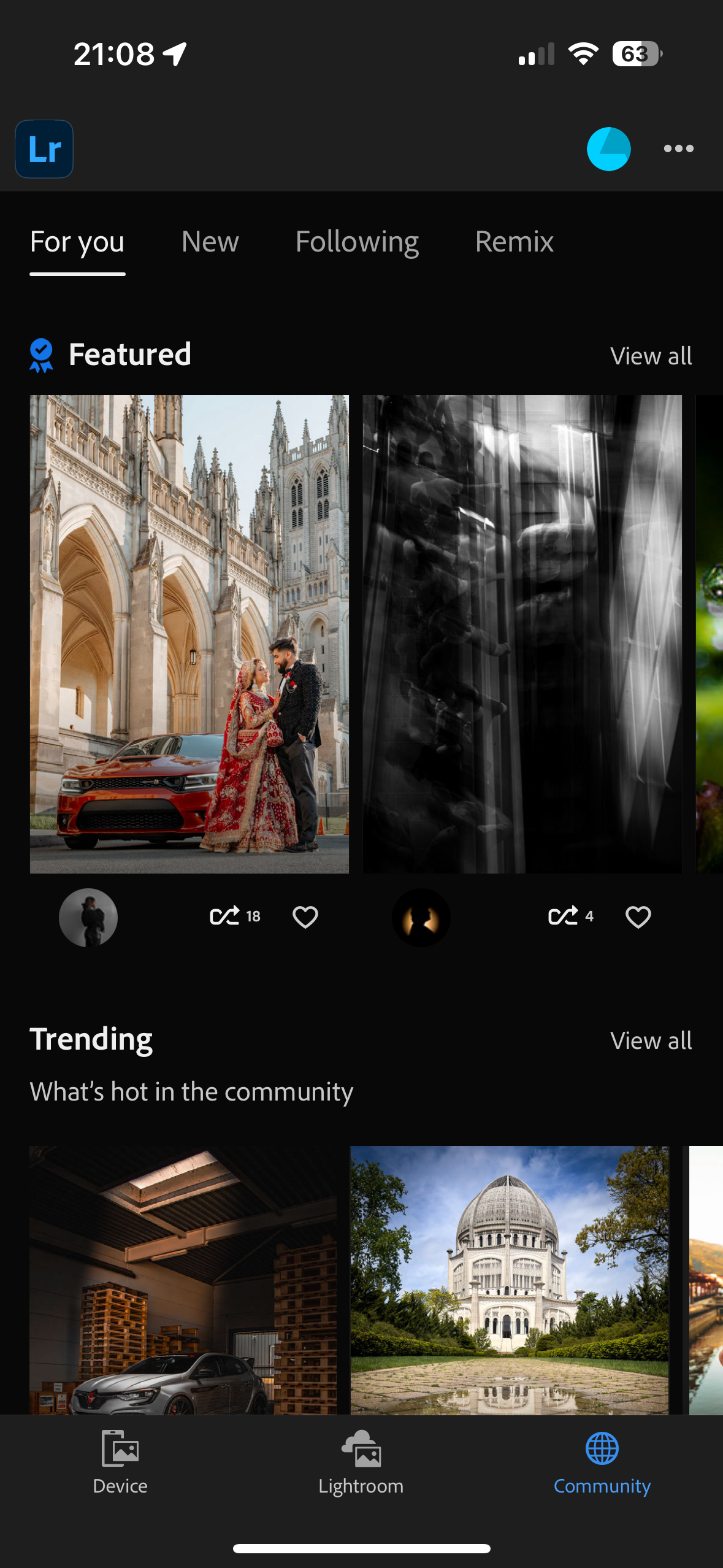The height and width of the screenshot is (1568, 723).
Task: View all Trending photos
Action: click(x=651, y=1040)
